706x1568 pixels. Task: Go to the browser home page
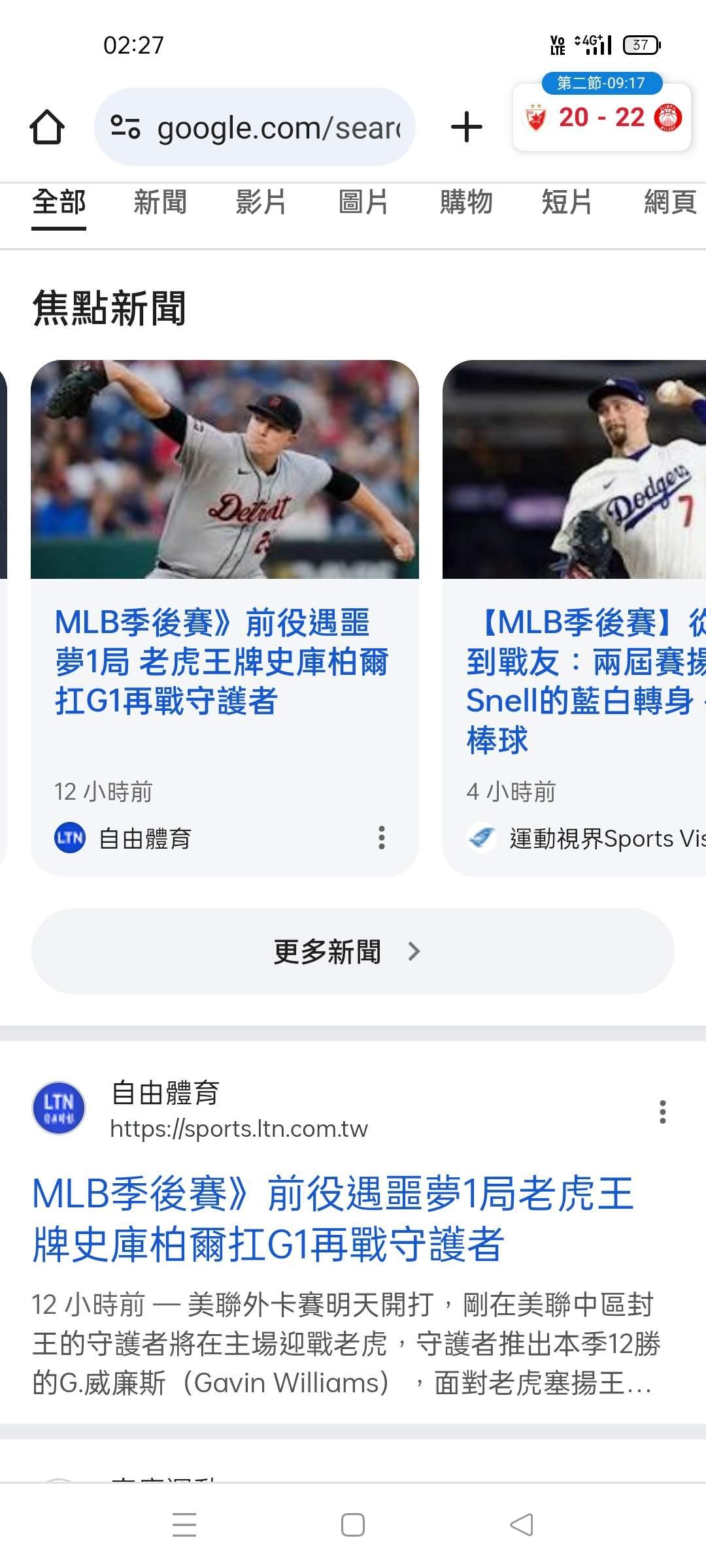[47, 127]
